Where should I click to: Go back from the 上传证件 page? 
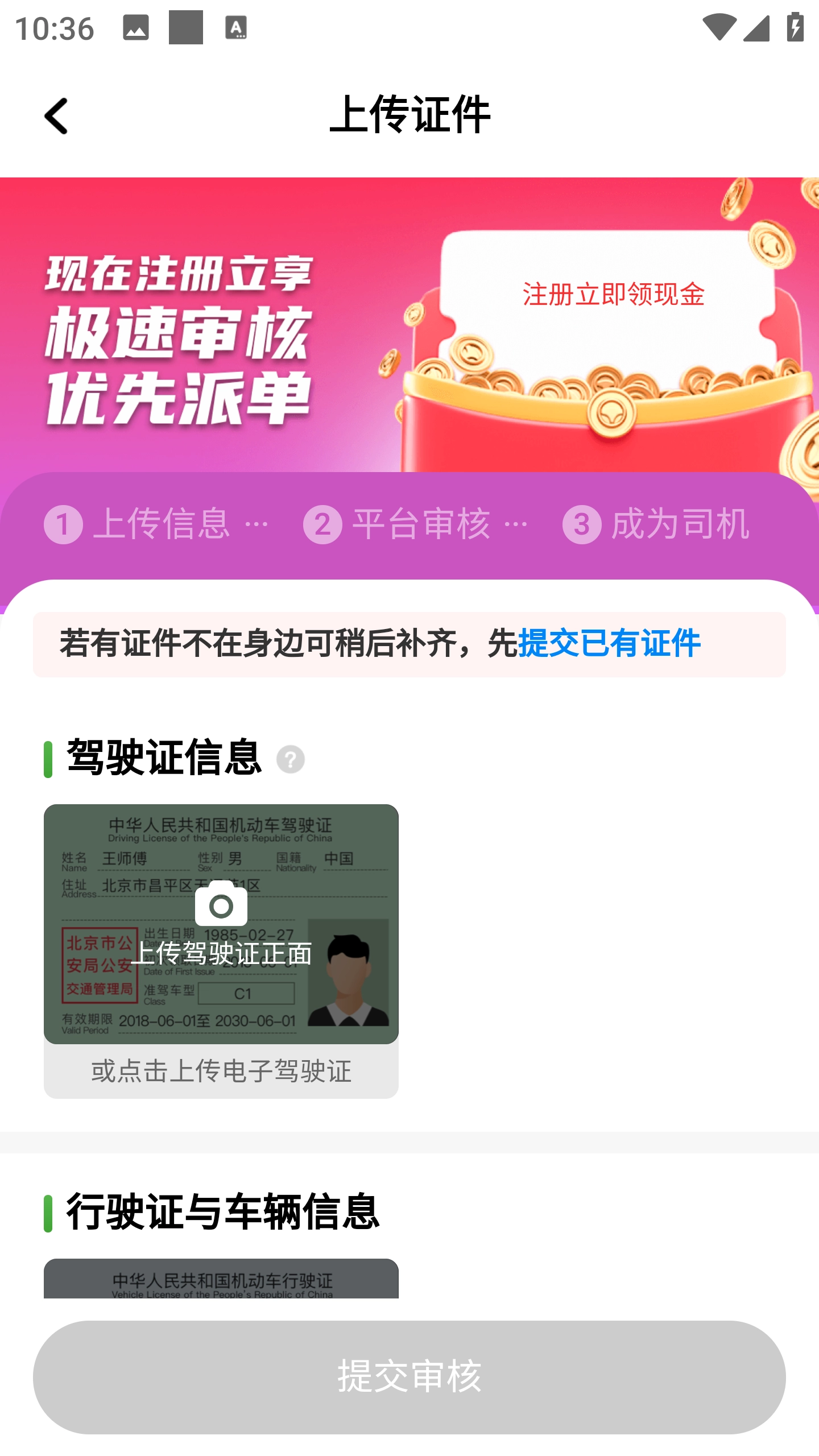tap(56, 117)
